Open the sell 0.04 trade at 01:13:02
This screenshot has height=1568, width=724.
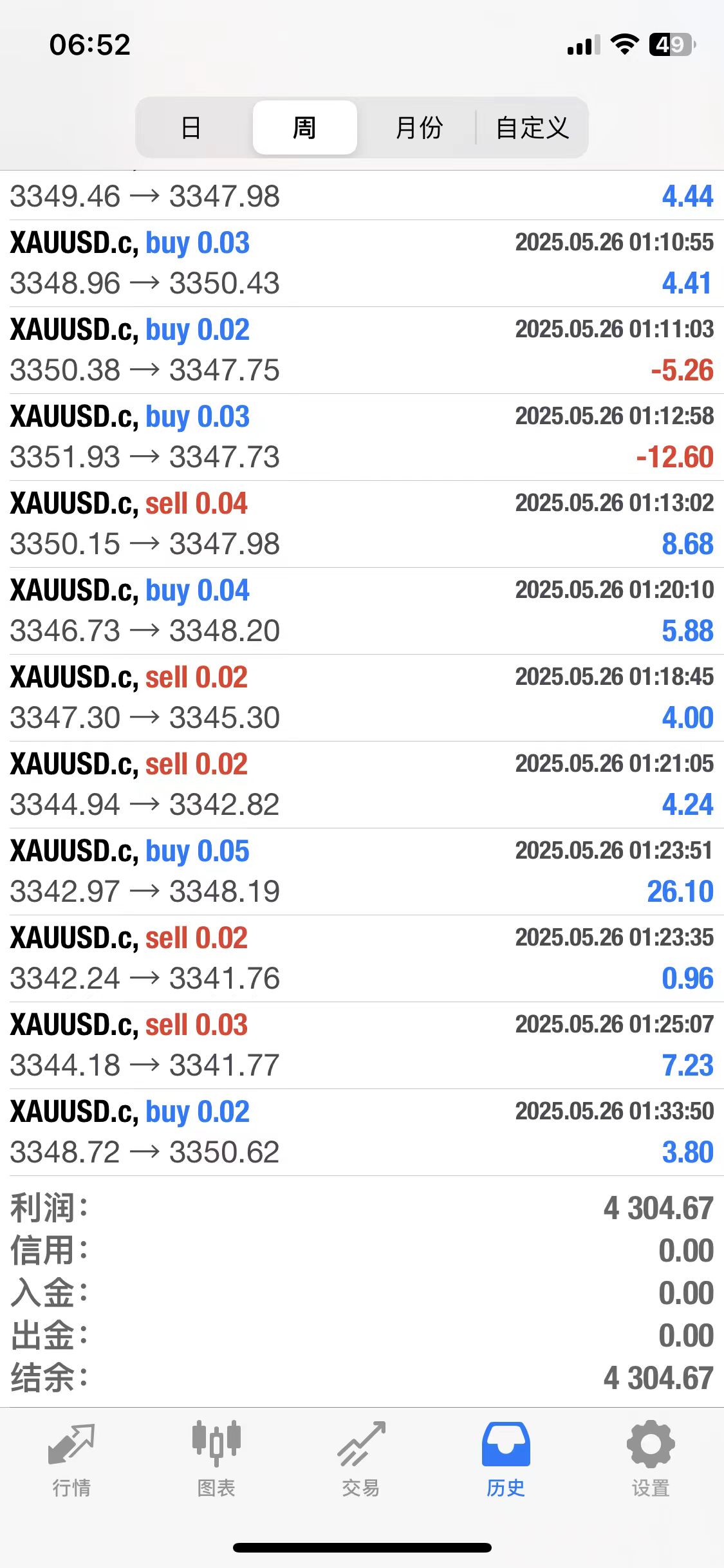click(362, 524)
